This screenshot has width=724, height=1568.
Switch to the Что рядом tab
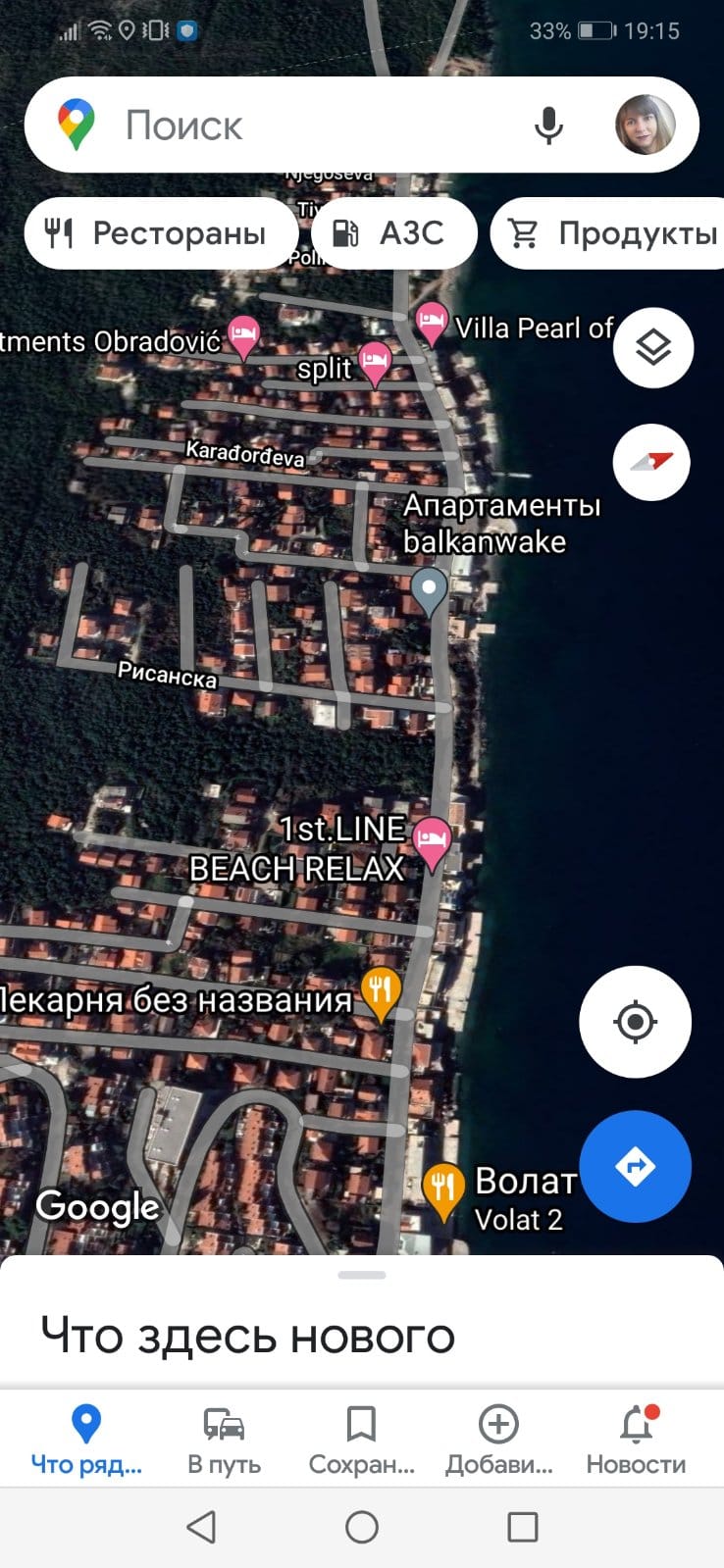click(x=86, y=1439)
